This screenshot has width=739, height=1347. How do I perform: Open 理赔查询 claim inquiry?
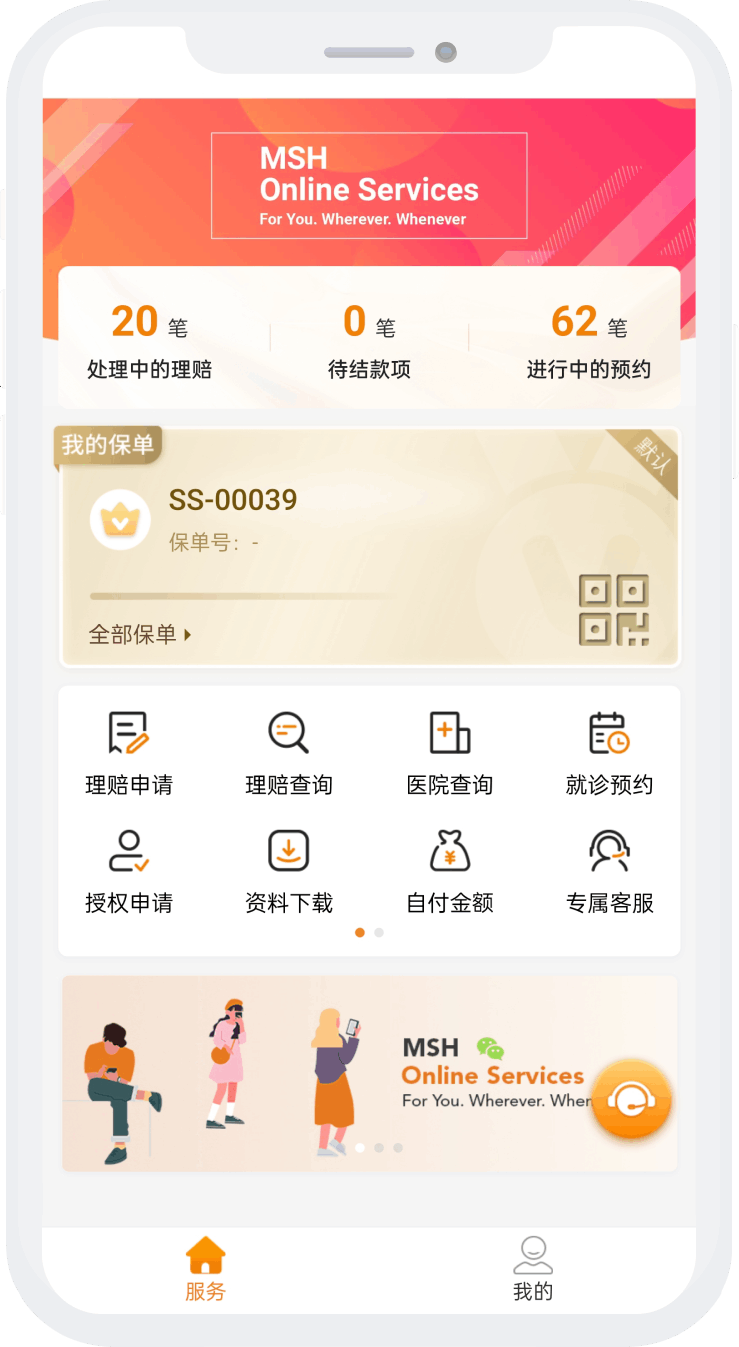click(x=289, y=753)
